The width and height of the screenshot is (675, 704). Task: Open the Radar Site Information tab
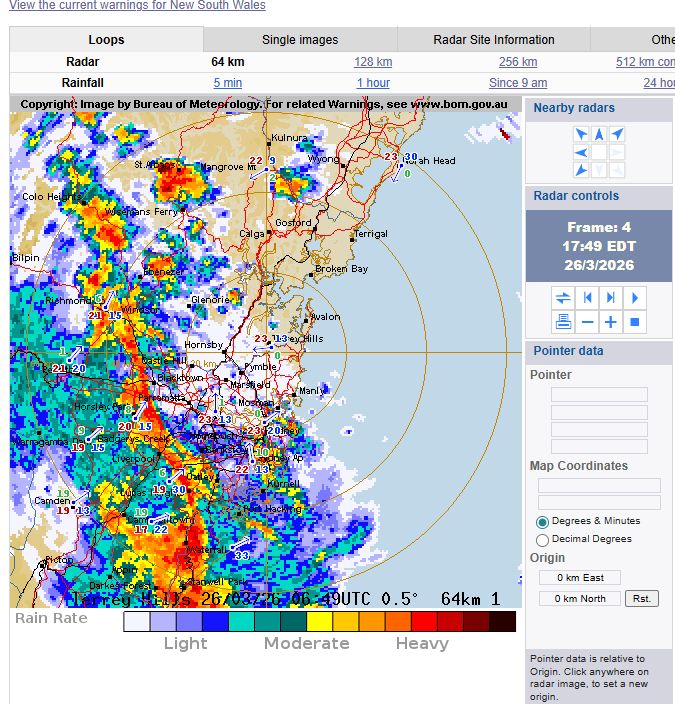[493, 40]
